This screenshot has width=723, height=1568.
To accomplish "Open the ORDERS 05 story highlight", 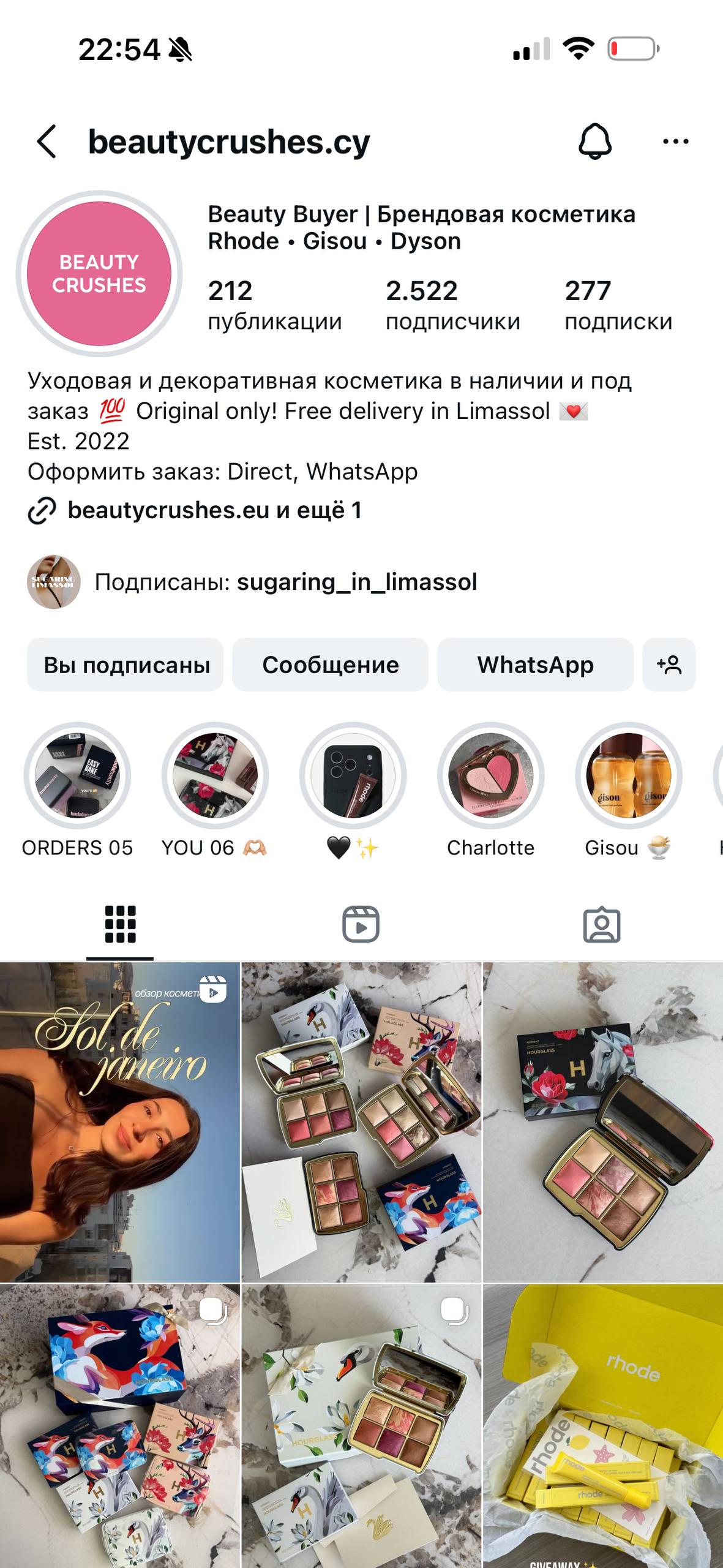I will point(77,775).
